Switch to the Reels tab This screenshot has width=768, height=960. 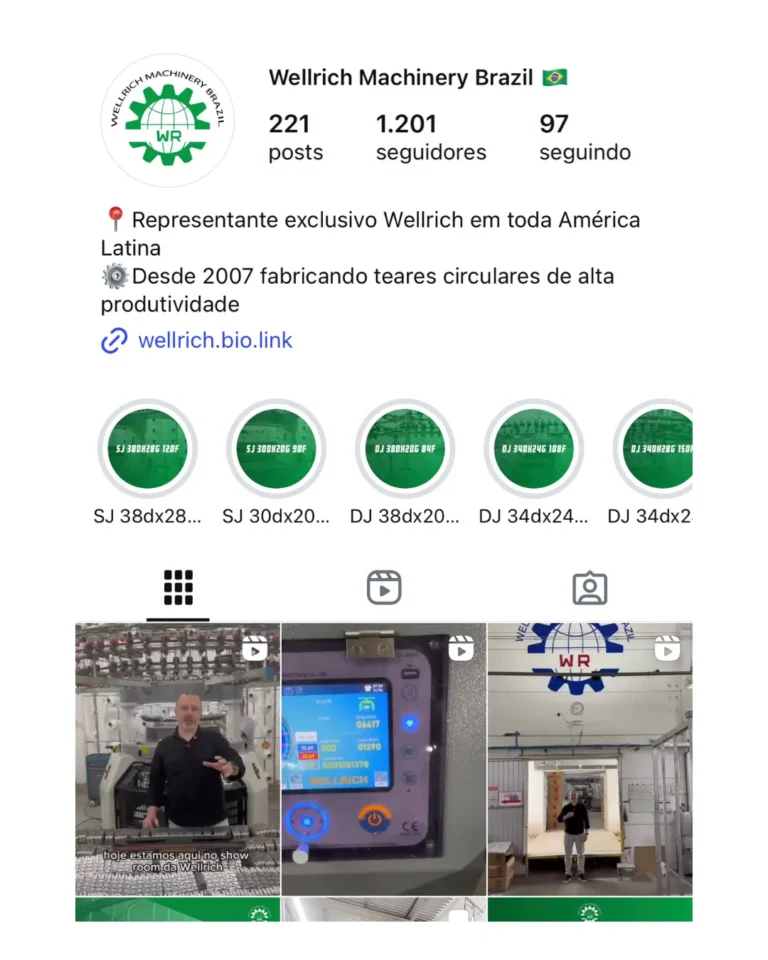tap(384, 588)
